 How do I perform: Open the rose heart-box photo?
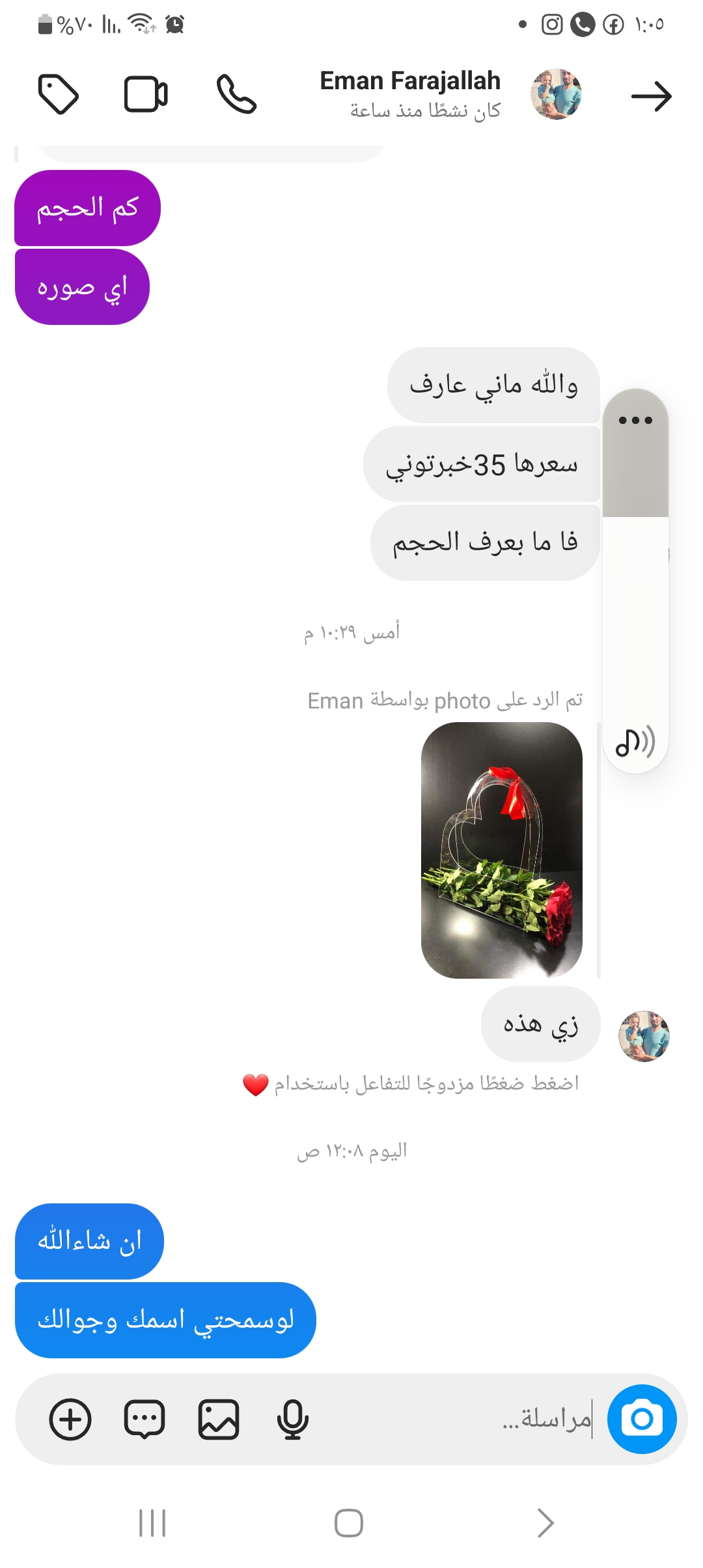tap(501, 850)
